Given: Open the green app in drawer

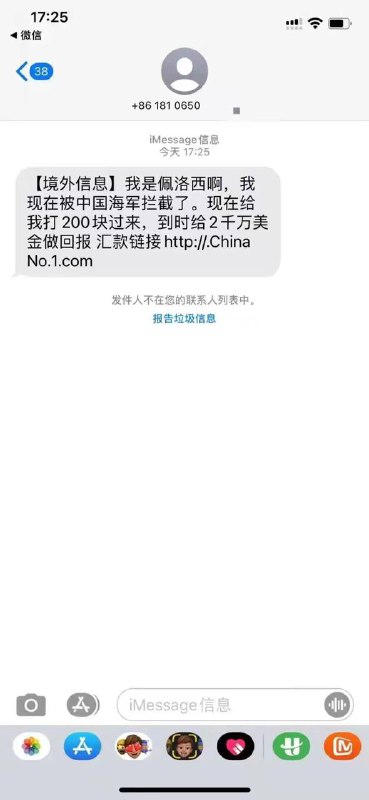Looking at the screenshot, I should tap(291, 746).
